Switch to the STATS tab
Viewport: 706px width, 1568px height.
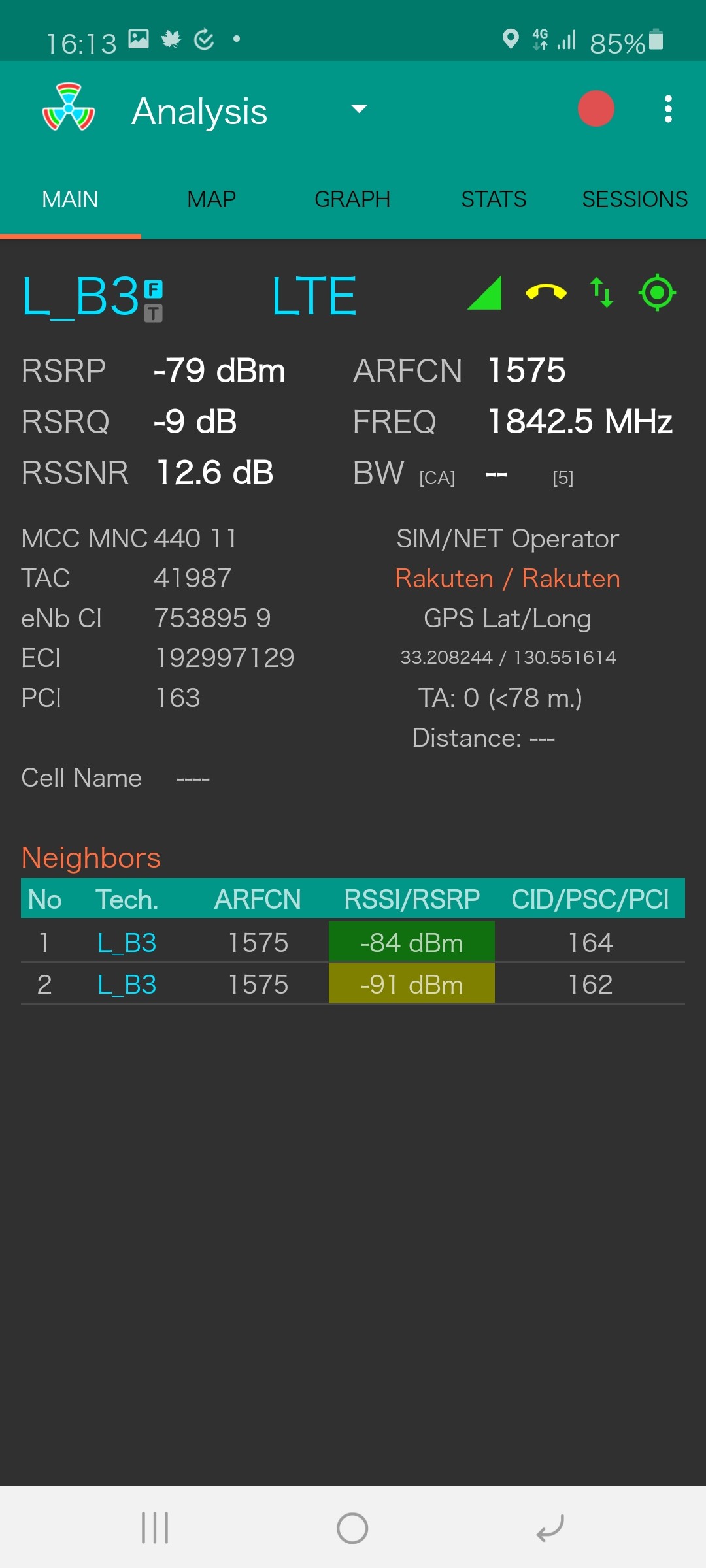(494, 199)
